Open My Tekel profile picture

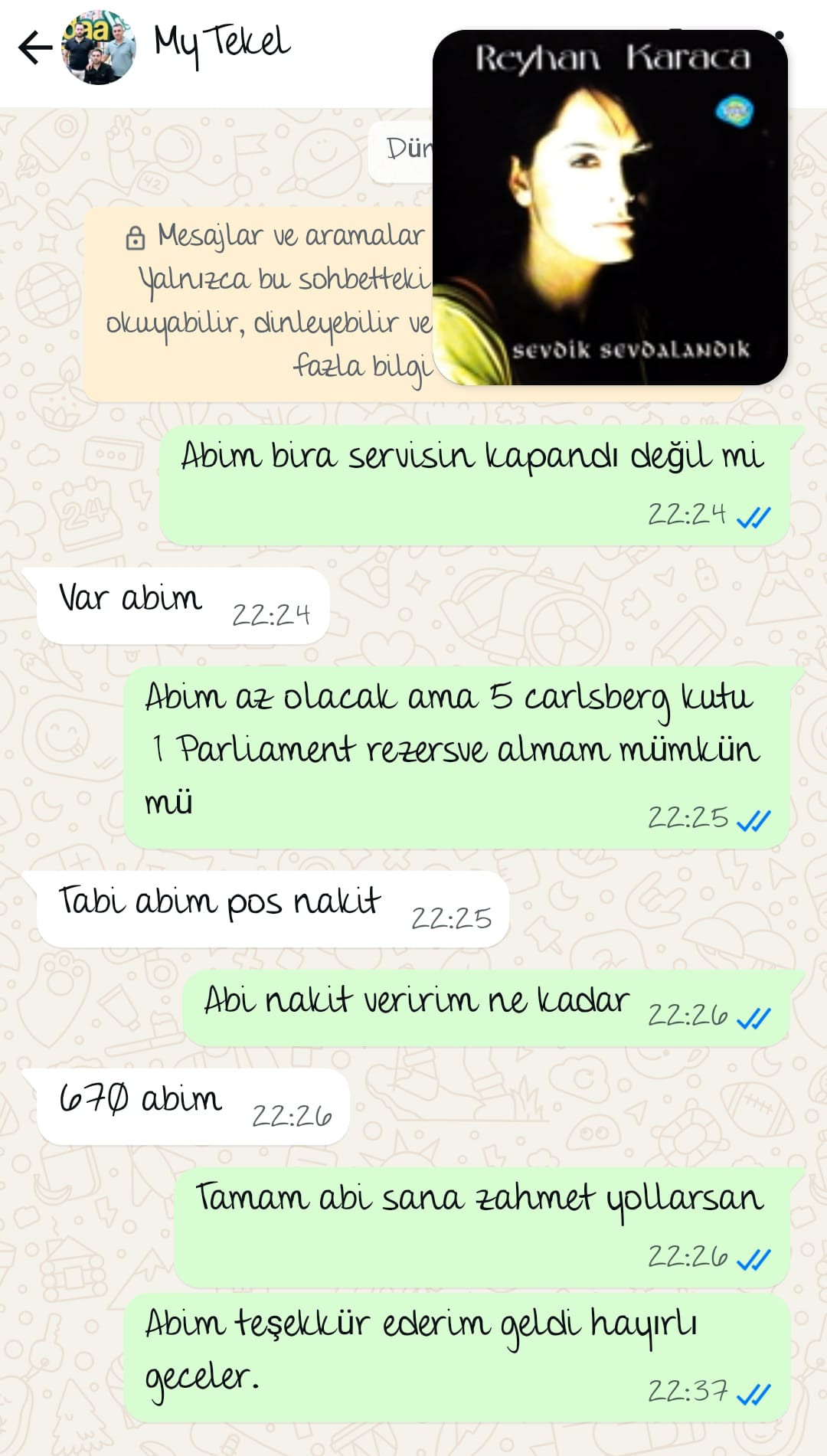[x=100, y=47]
